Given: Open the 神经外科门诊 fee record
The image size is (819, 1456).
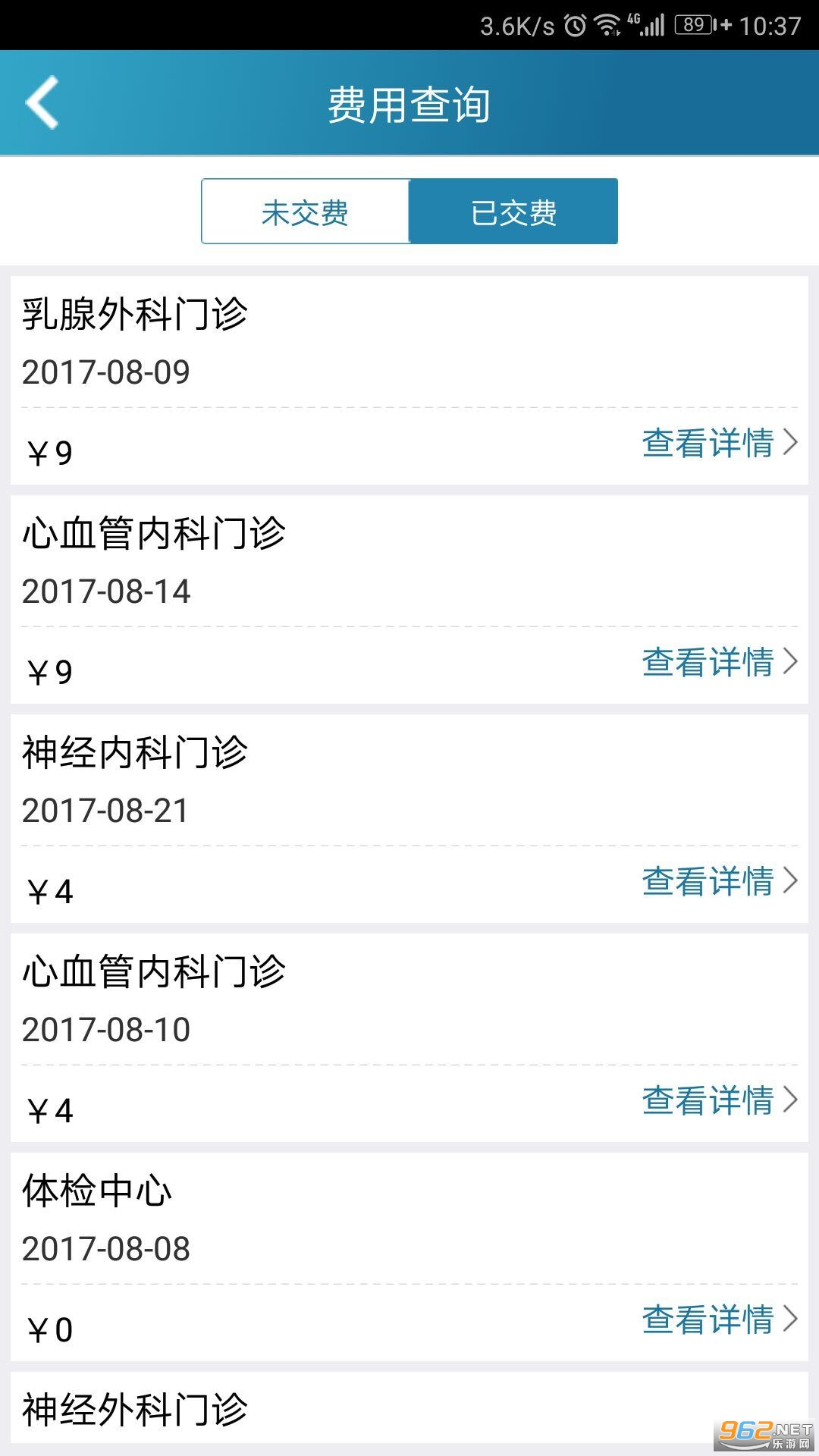Looking at the screenshot, I should tap(409, 1409).
